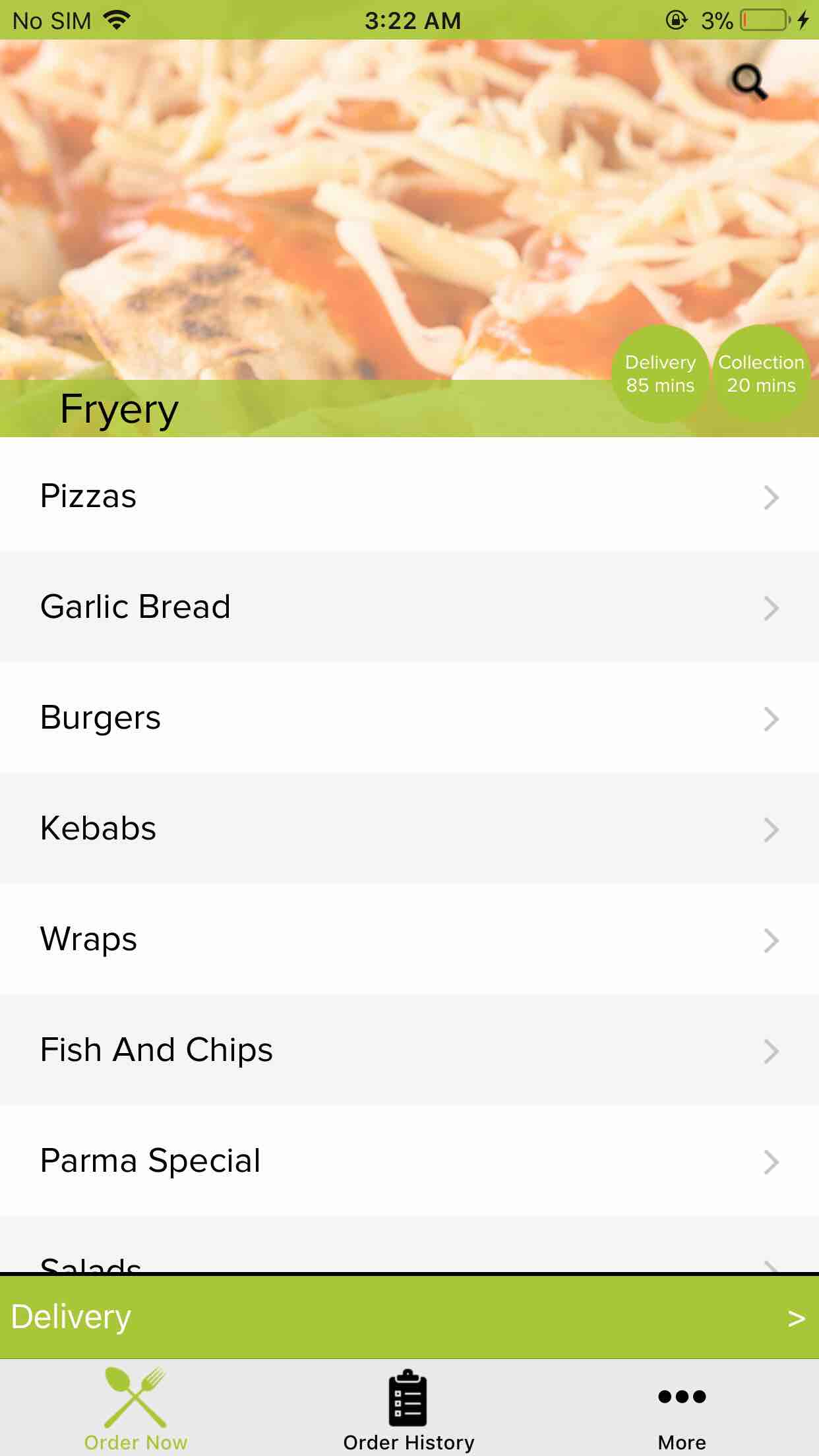Open the Wraps section
The image size is (819, 1456).
[409, 939]
